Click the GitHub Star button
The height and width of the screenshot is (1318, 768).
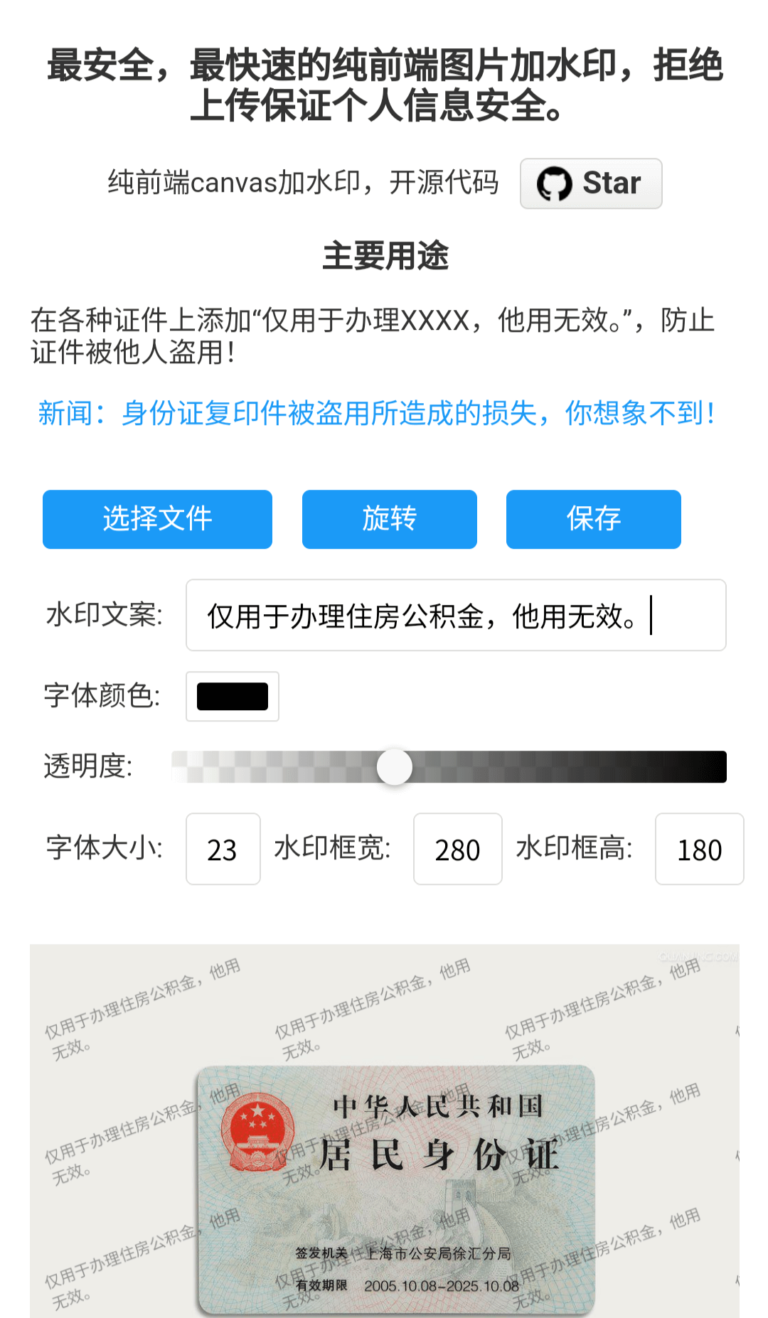click(590, 184)
